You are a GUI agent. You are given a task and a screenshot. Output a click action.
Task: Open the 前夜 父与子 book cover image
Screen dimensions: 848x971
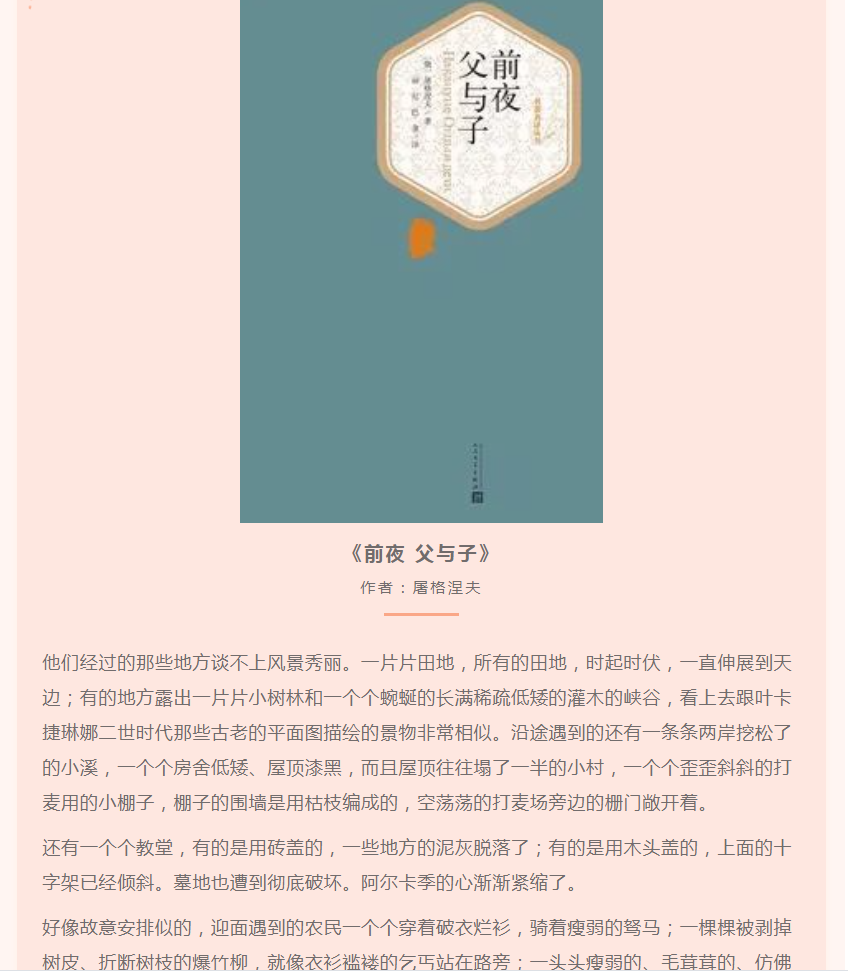click(x=421, y=260)
